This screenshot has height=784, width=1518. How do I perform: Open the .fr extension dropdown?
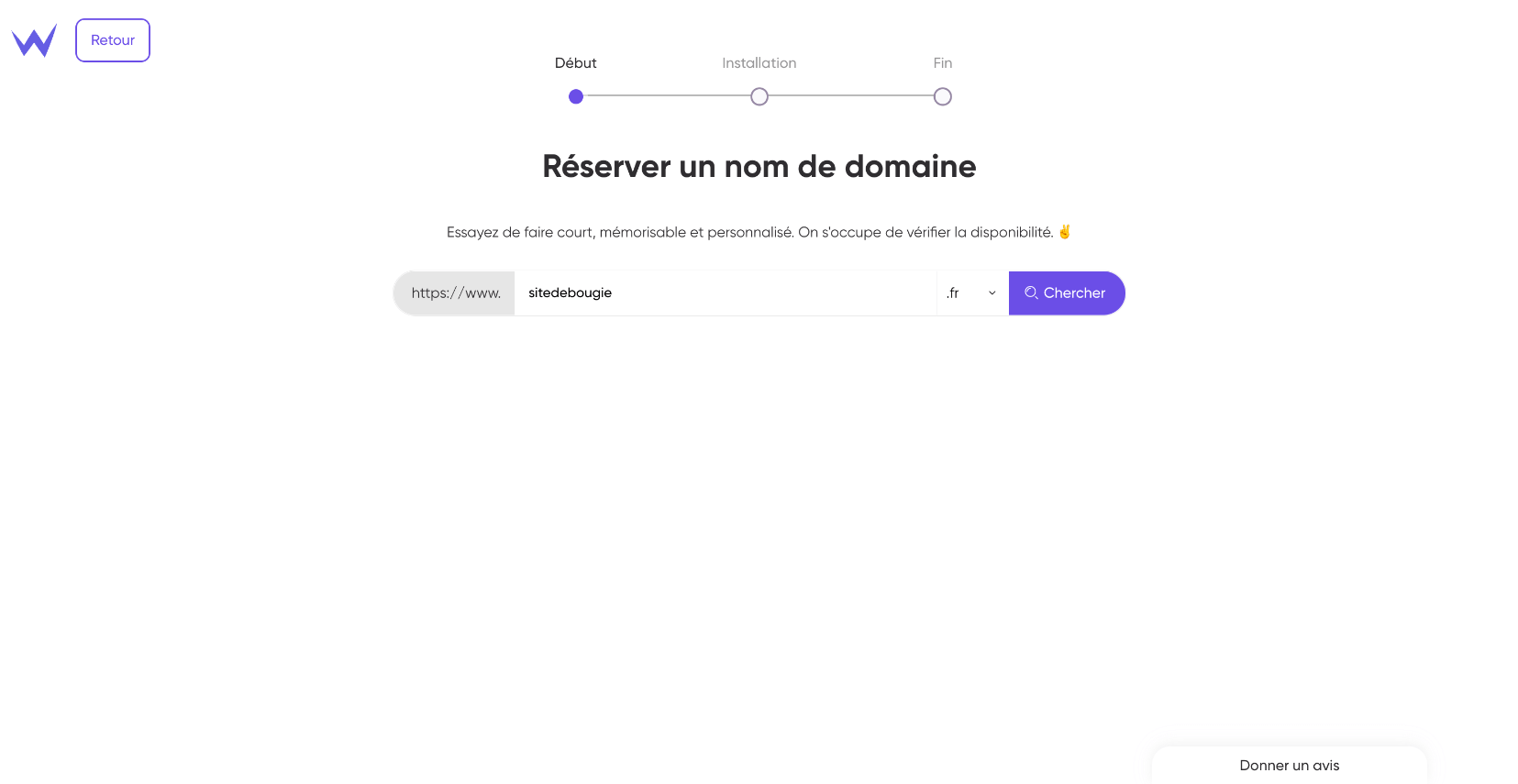pos(971,293)
